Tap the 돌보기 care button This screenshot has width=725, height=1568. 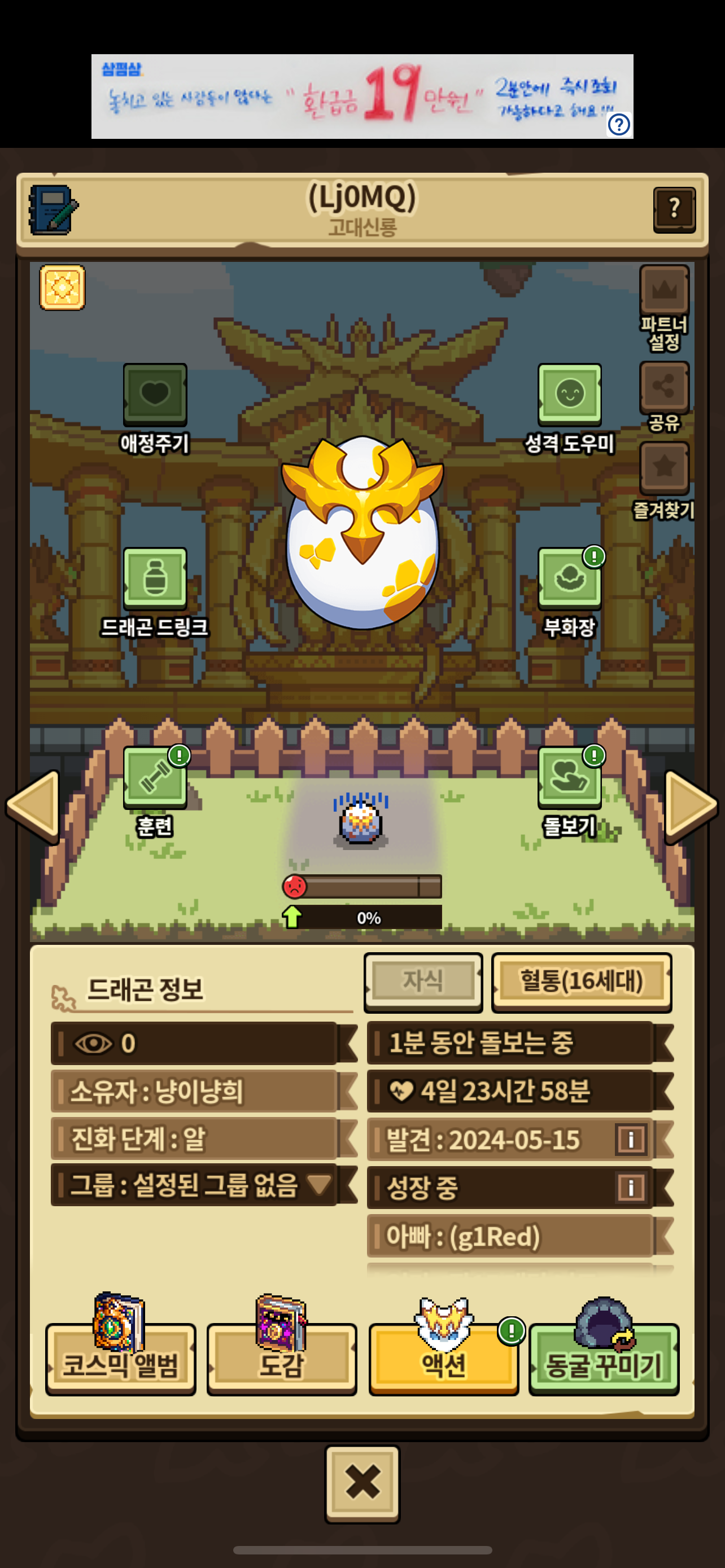(569, 777)
